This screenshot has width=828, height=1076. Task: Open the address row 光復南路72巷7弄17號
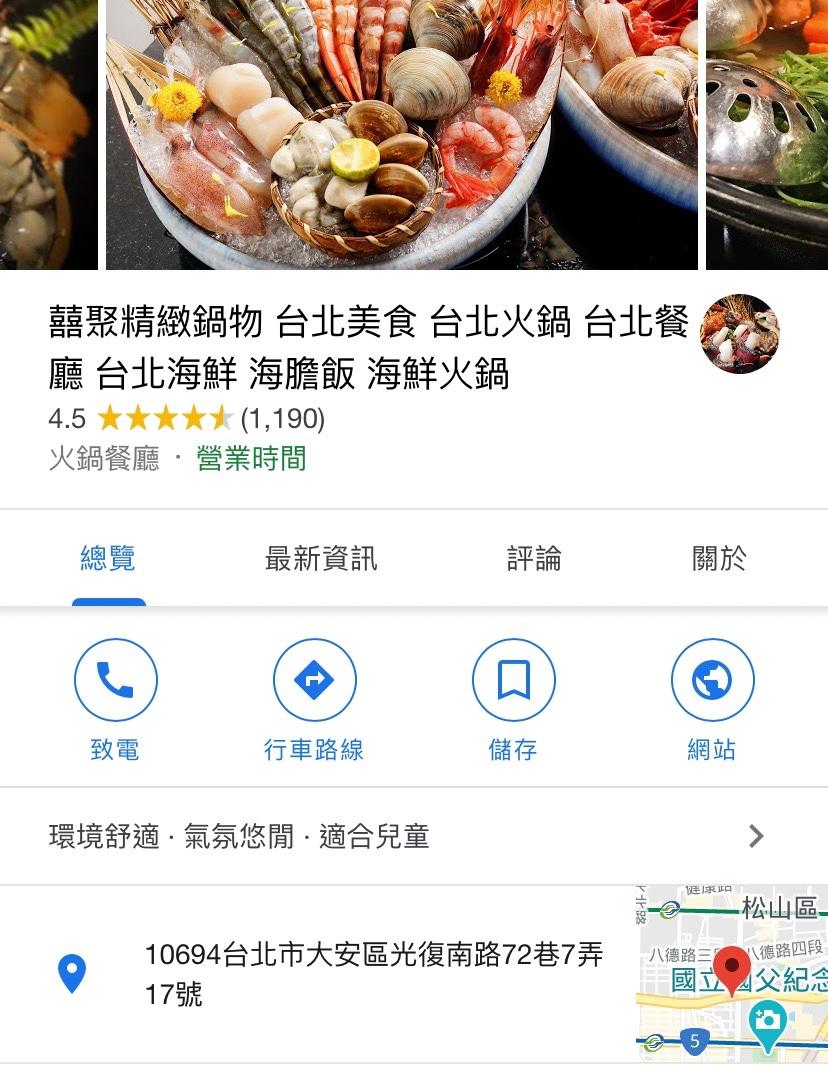pyautogui.click(x=374, y=974)
